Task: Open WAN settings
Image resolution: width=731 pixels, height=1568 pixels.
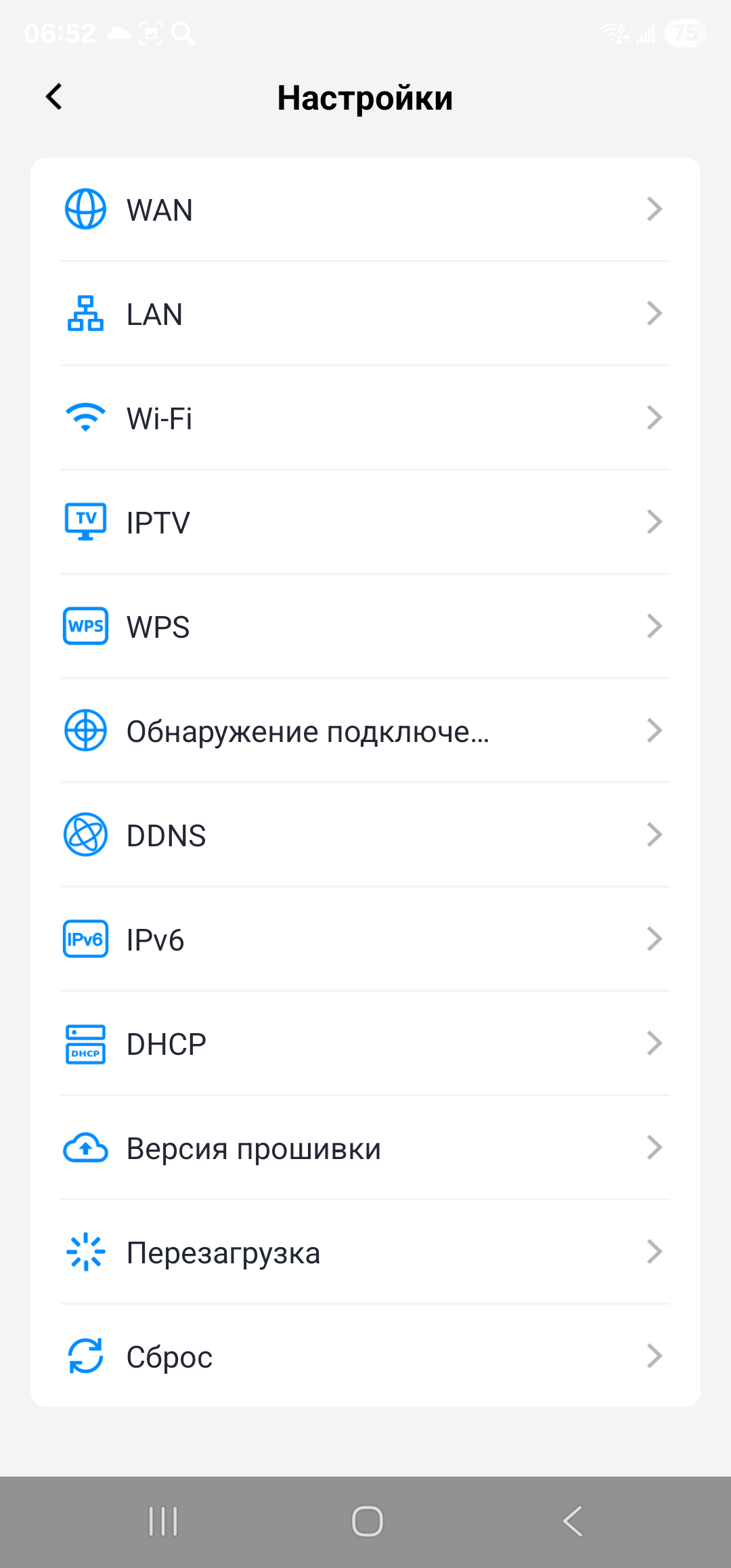Action: 365,210
